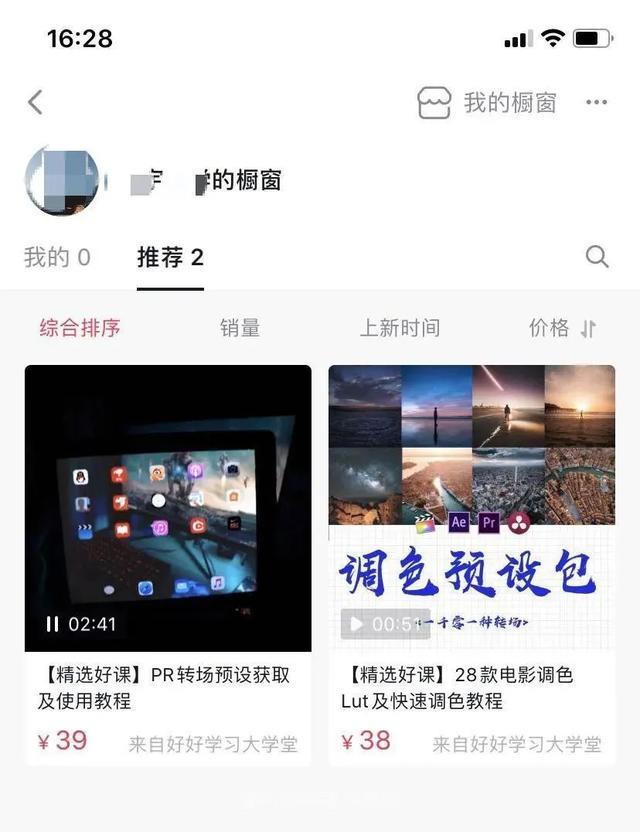Switch to the 我的 0 tab

pyautogui.click(x=57, y=258)
